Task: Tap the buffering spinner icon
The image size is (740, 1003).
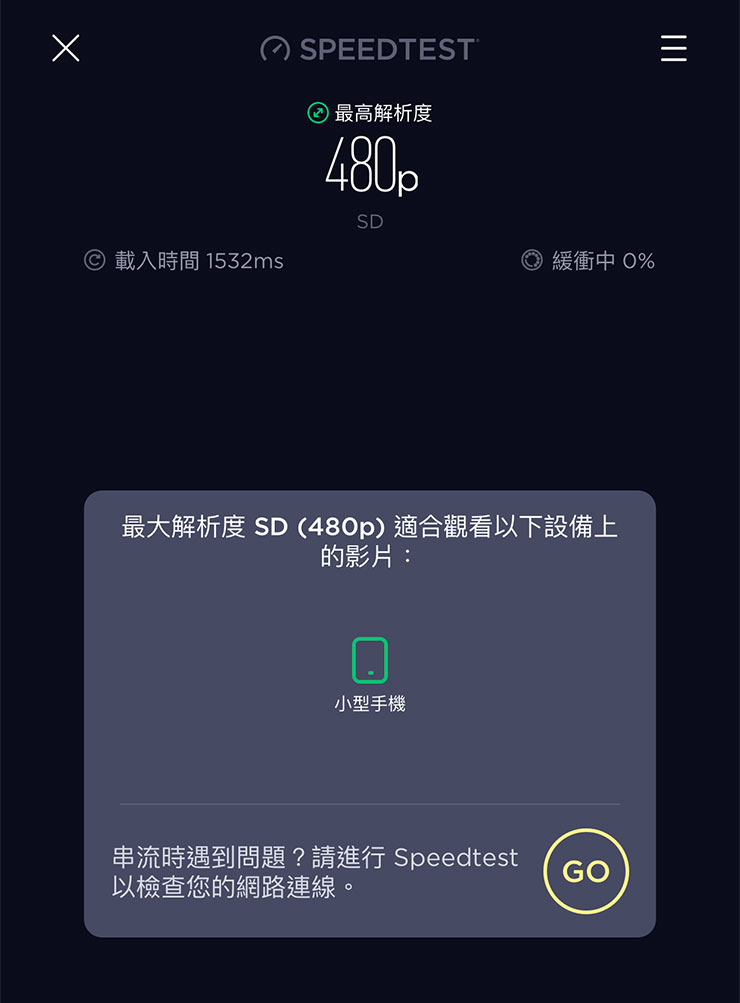Action: 531,261
